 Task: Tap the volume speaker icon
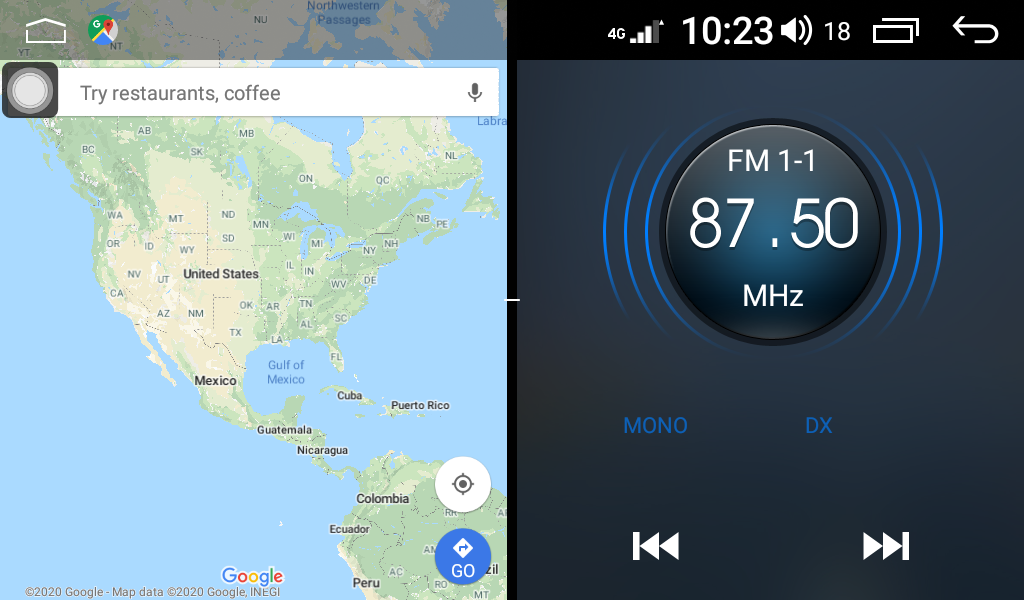[796, 31]
